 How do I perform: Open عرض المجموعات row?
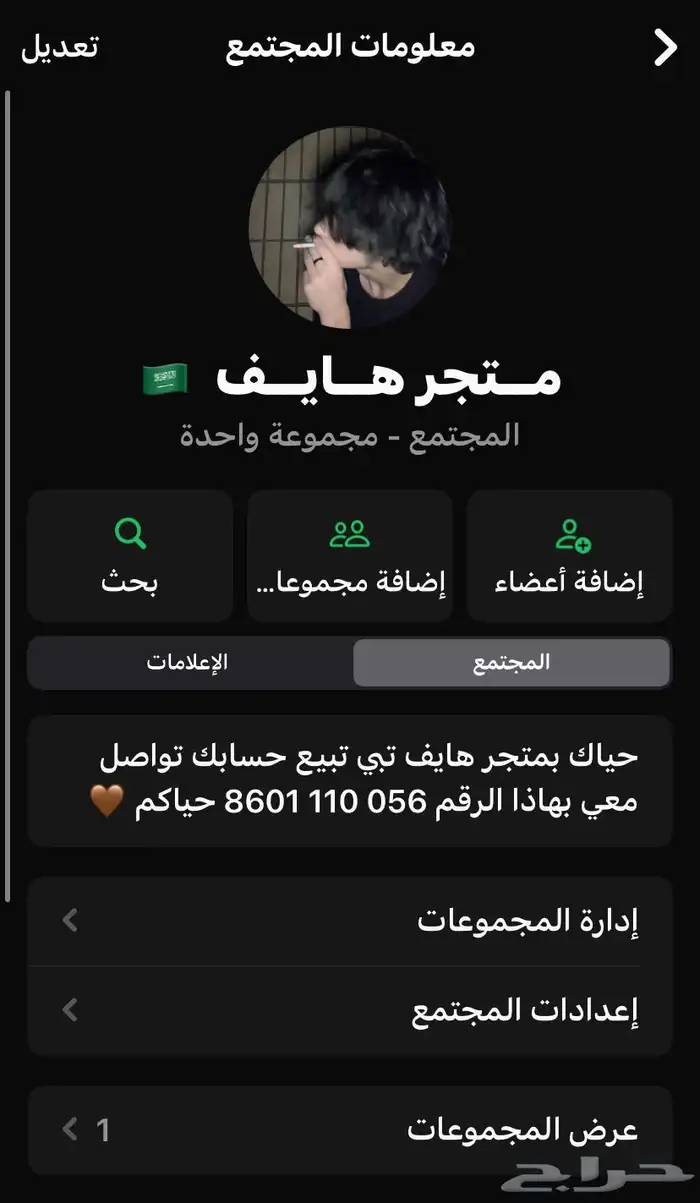point(350,1130)
